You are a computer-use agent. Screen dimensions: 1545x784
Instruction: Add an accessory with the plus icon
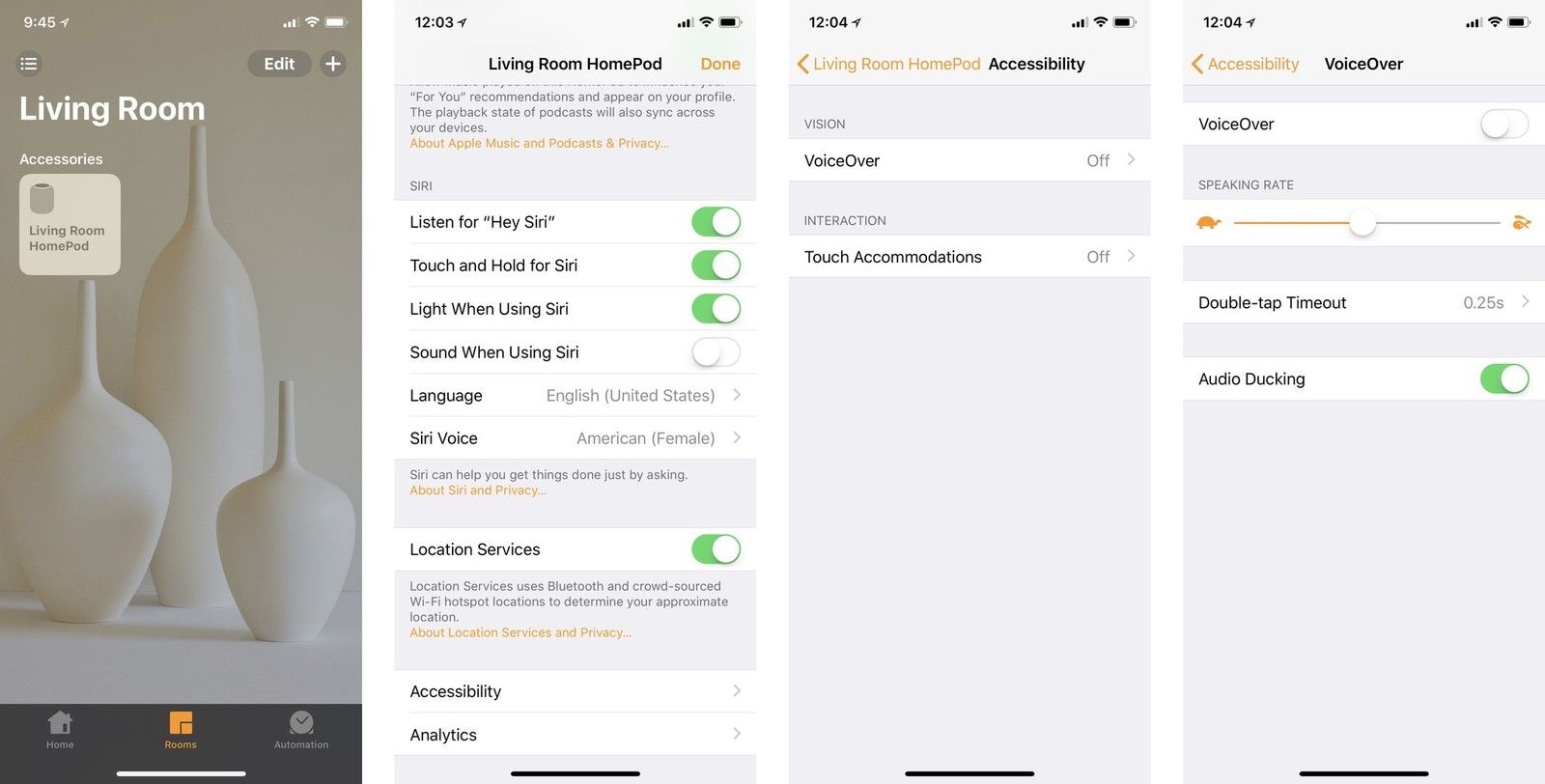pyautogui.click(x=333, y=64)
